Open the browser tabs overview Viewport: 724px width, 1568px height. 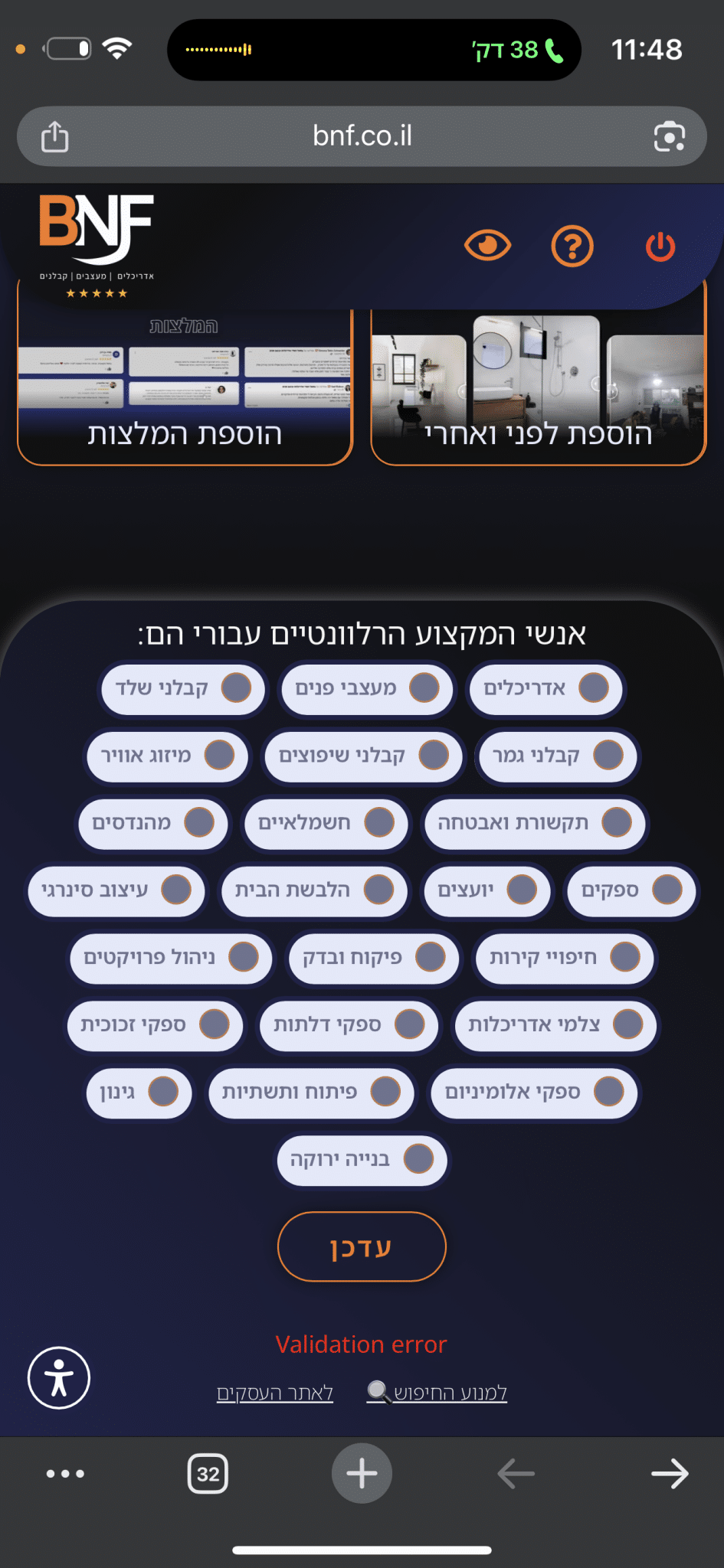click(x=208, y=1473)
